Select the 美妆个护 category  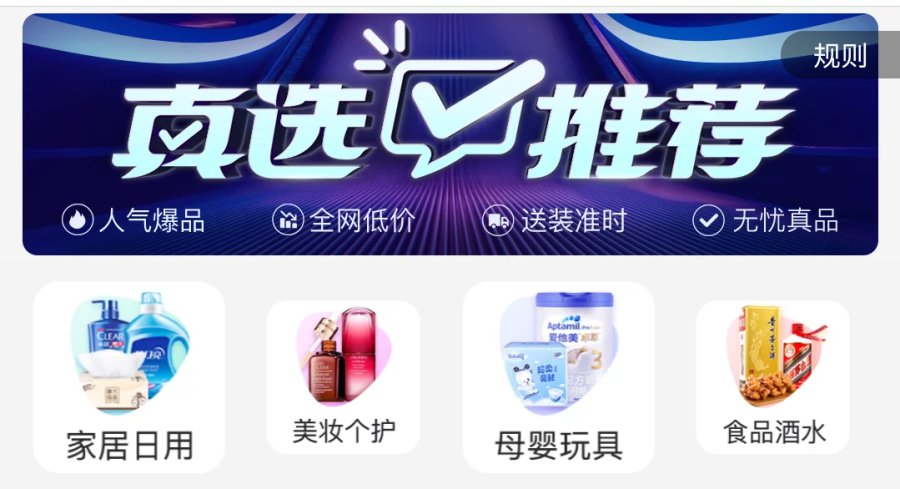point(343,377)
